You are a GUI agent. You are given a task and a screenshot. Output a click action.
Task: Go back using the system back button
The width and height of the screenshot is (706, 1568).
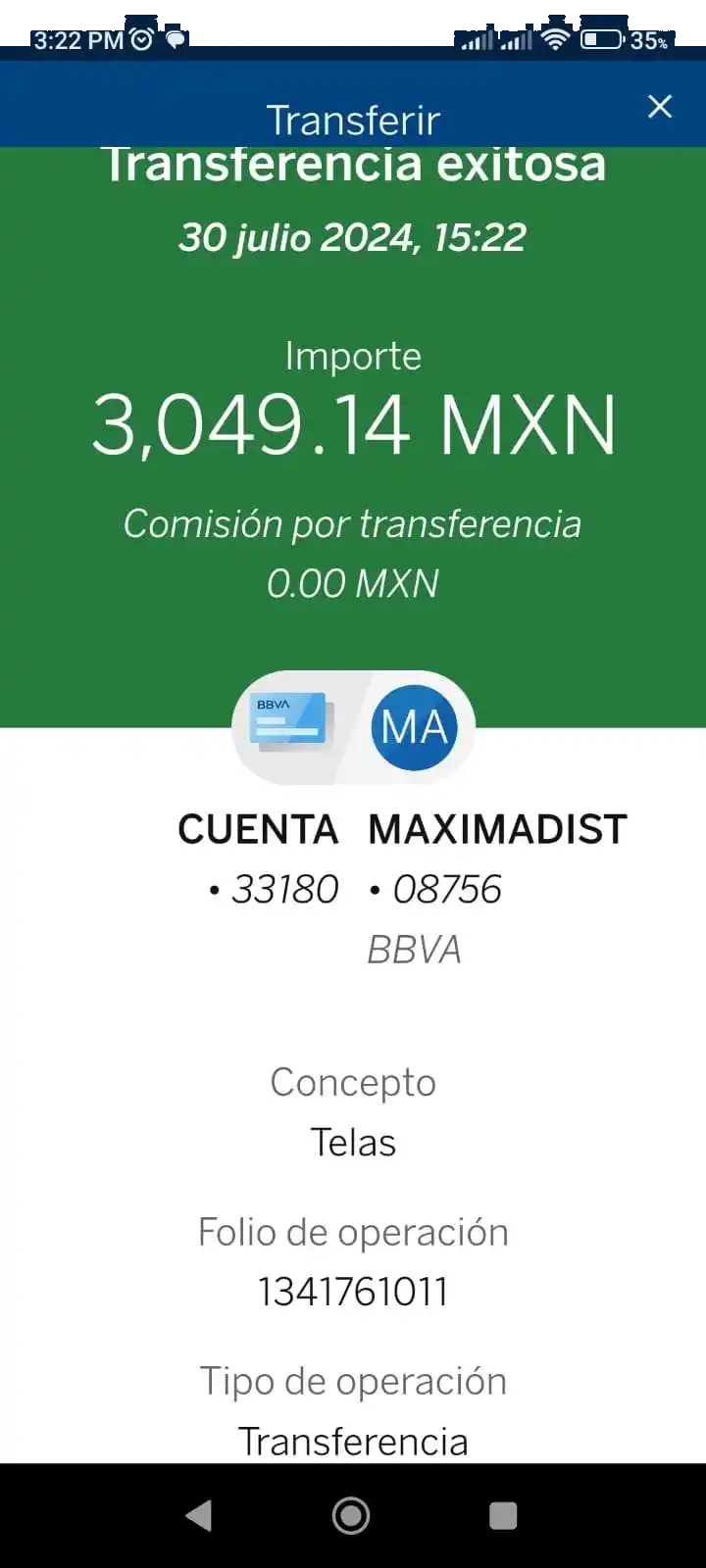[199, 1515]
